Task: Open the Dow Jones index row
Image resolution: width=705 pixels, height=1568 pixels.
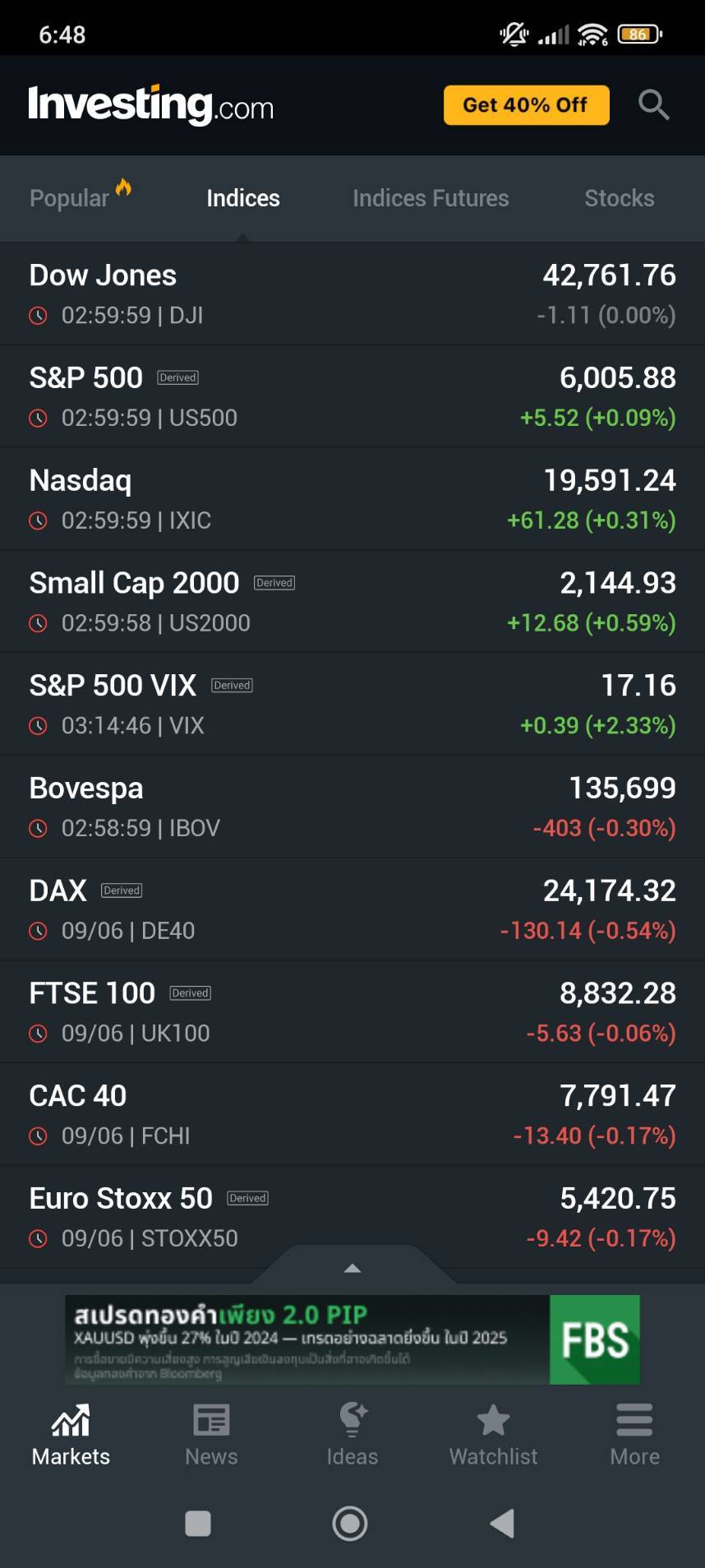Action: point(352,294)
